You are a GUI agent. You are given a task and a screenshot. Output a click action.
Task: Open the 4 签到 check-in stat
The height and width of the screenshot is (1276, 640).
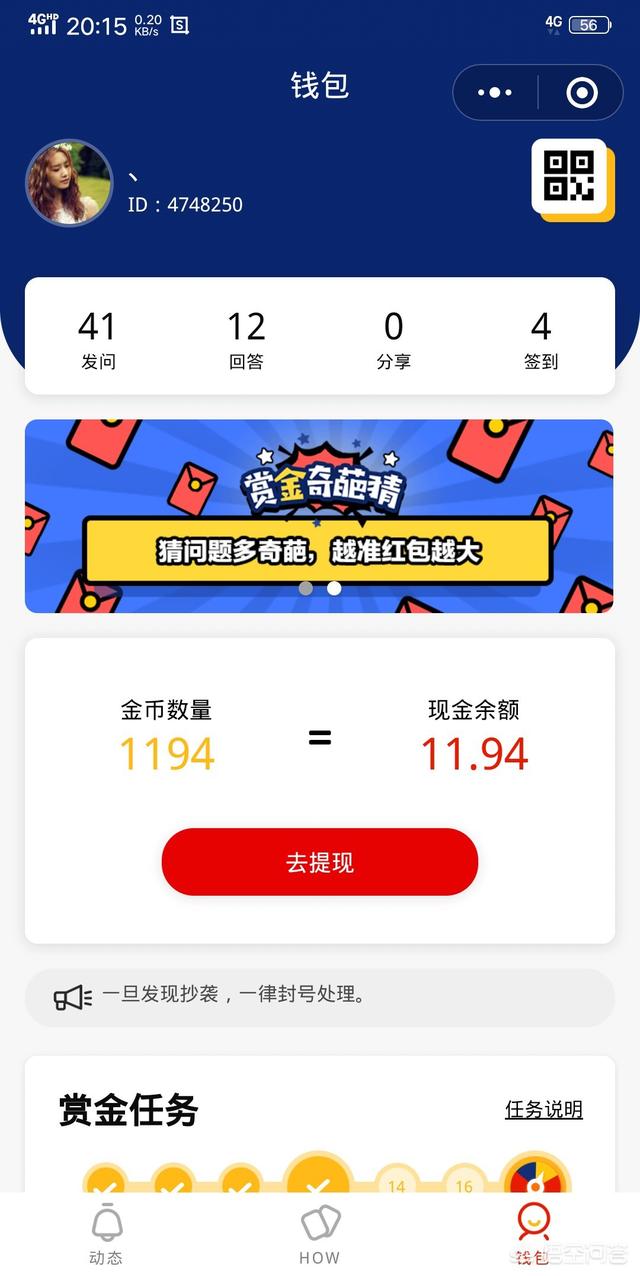(541, 340)
